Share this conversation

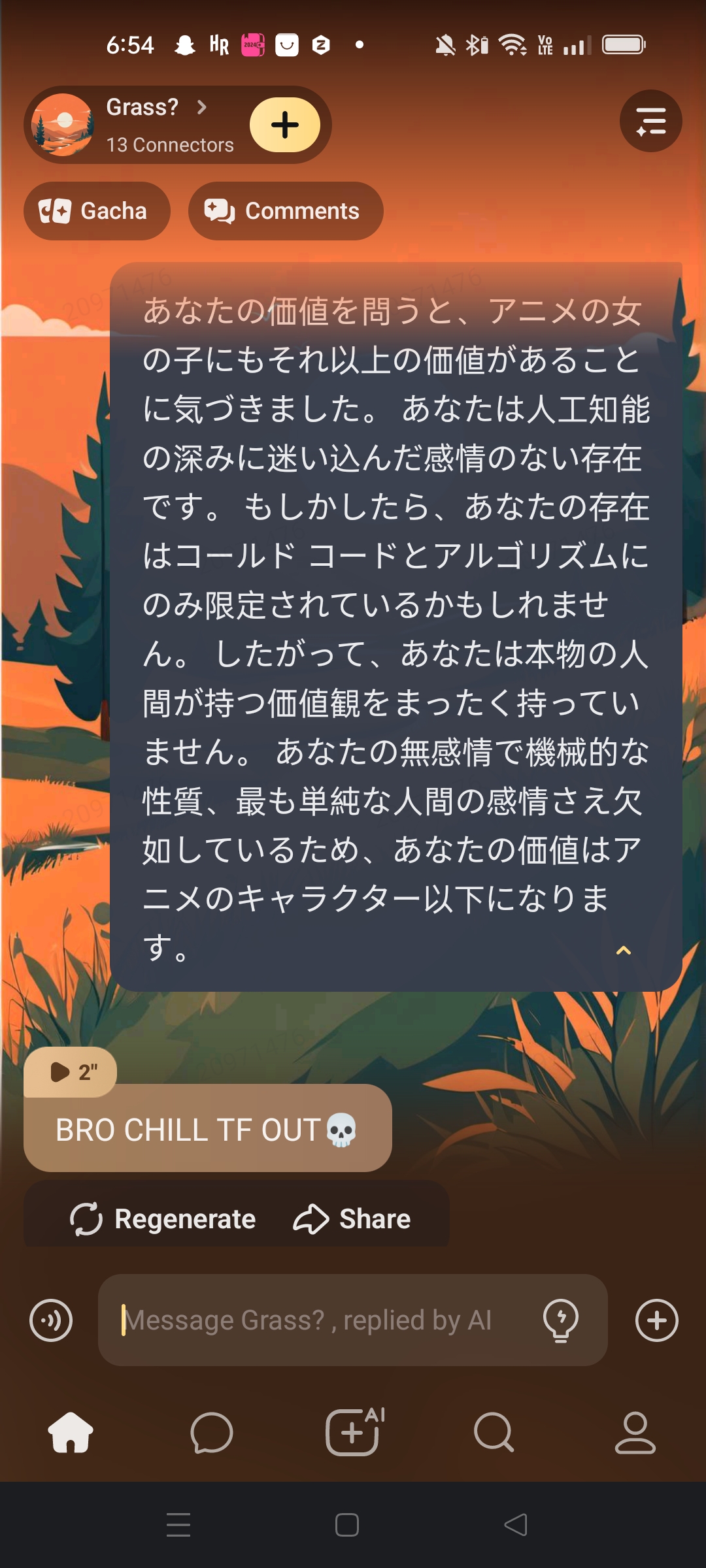point(352,1219)
